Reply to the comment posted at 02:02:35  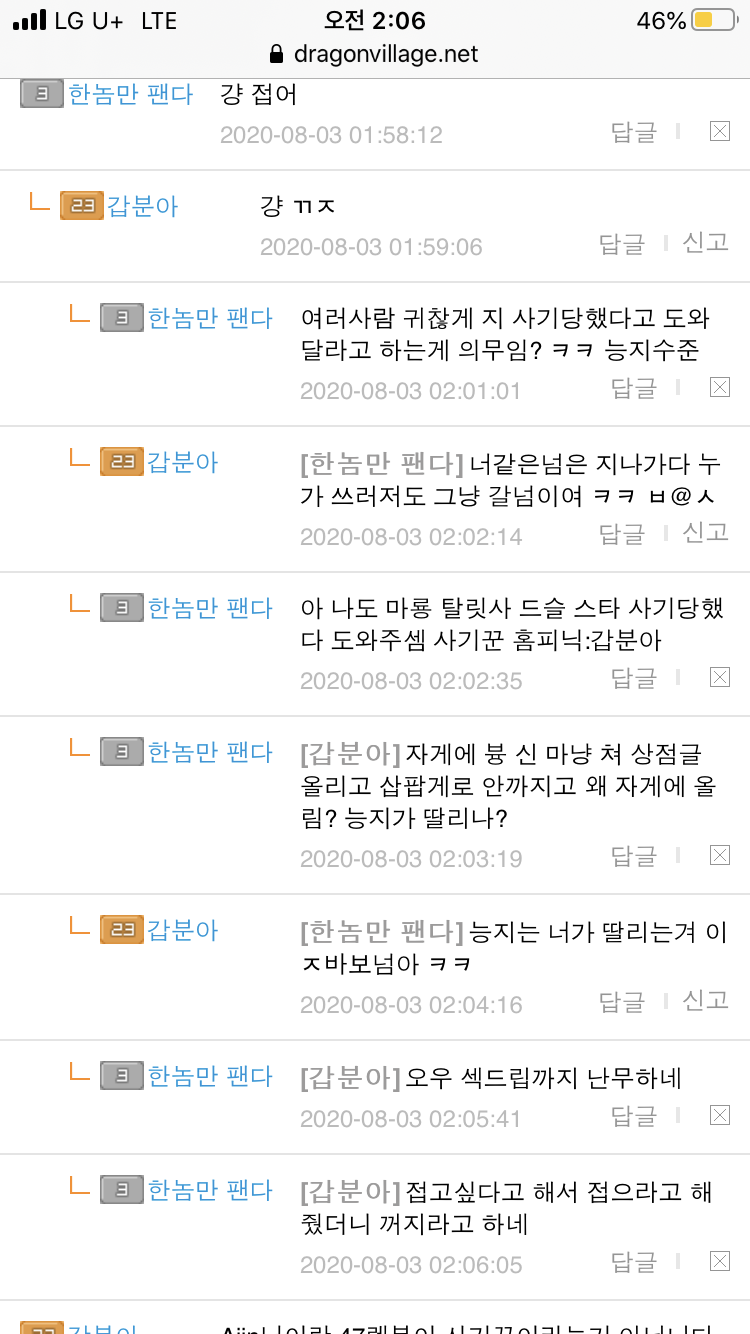coord(633,678)
